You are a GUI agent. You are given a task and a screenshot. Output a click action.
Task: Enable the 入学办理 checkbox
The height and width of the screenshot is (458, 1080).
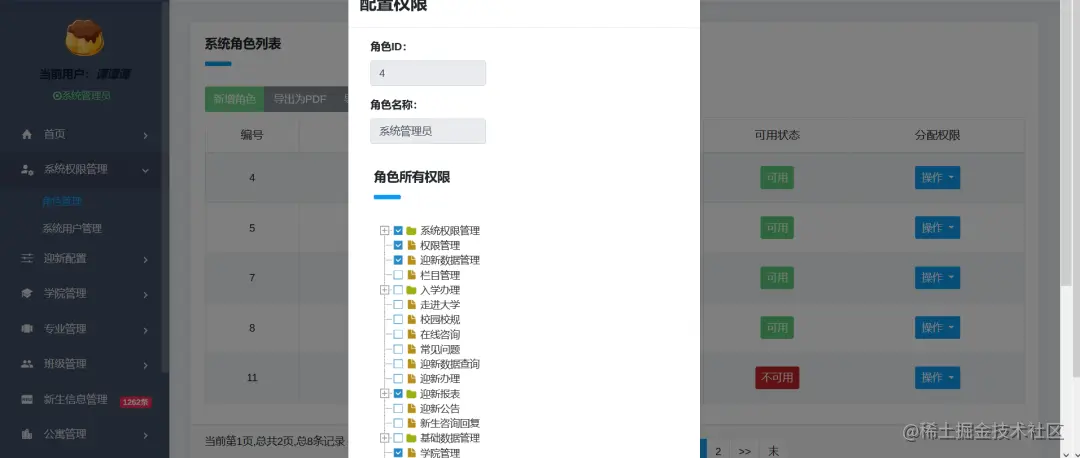point(398,290)
